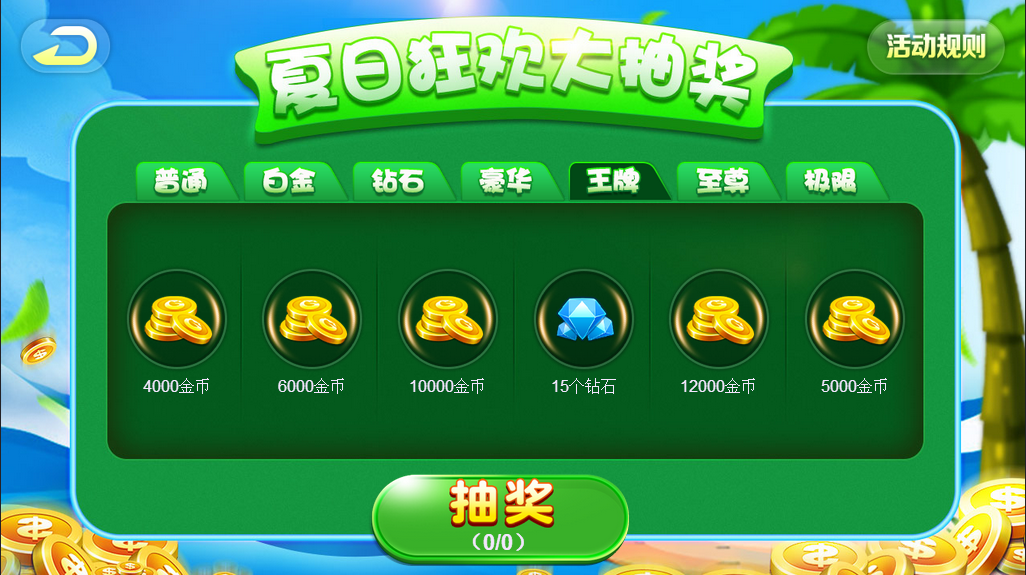Go back using the return arrow
Viewport: 1026px width, 575px height.
[64, 46]
